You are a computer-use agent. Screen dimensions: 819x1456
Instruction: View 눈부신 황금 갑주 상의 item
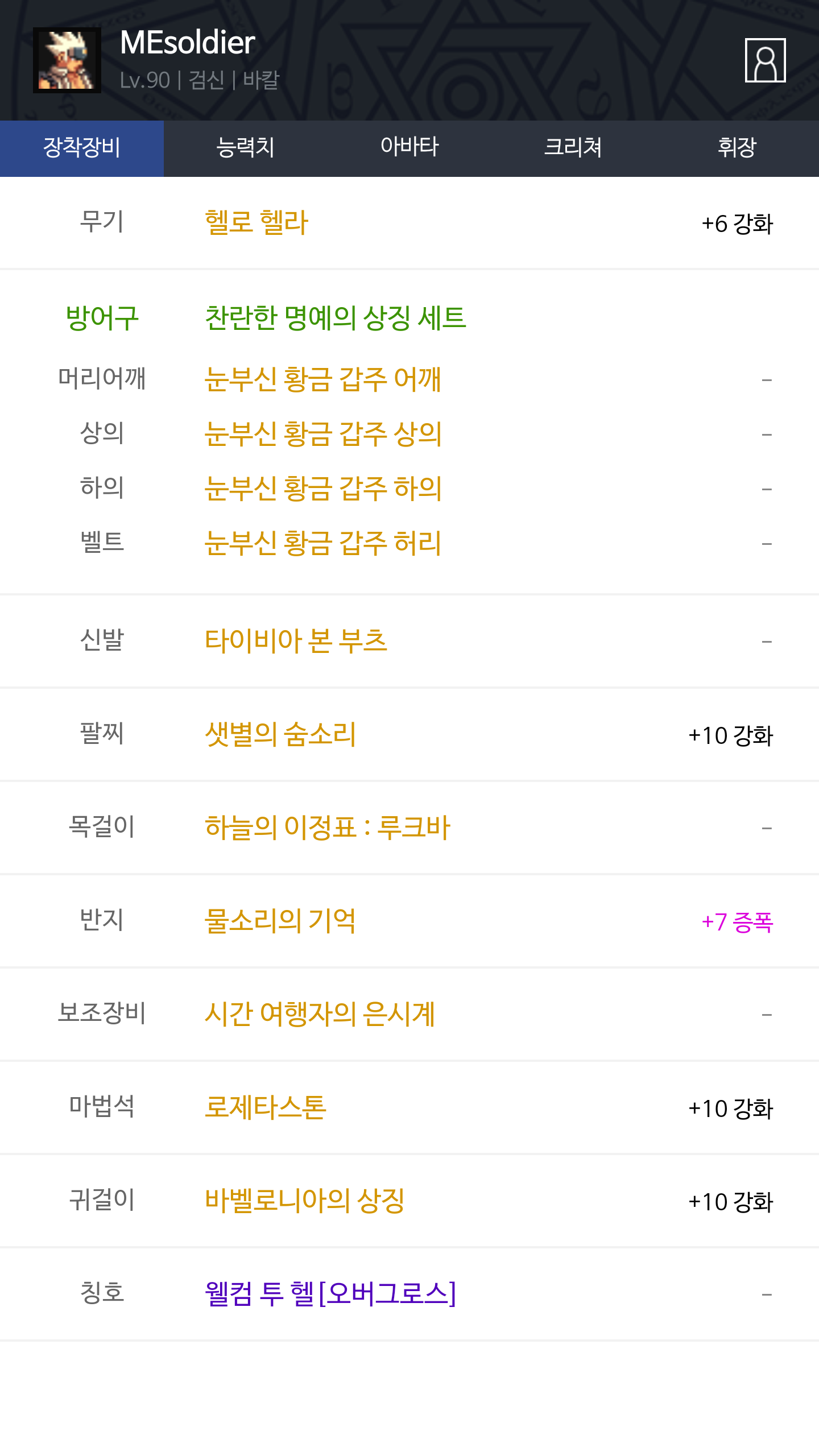323,433
